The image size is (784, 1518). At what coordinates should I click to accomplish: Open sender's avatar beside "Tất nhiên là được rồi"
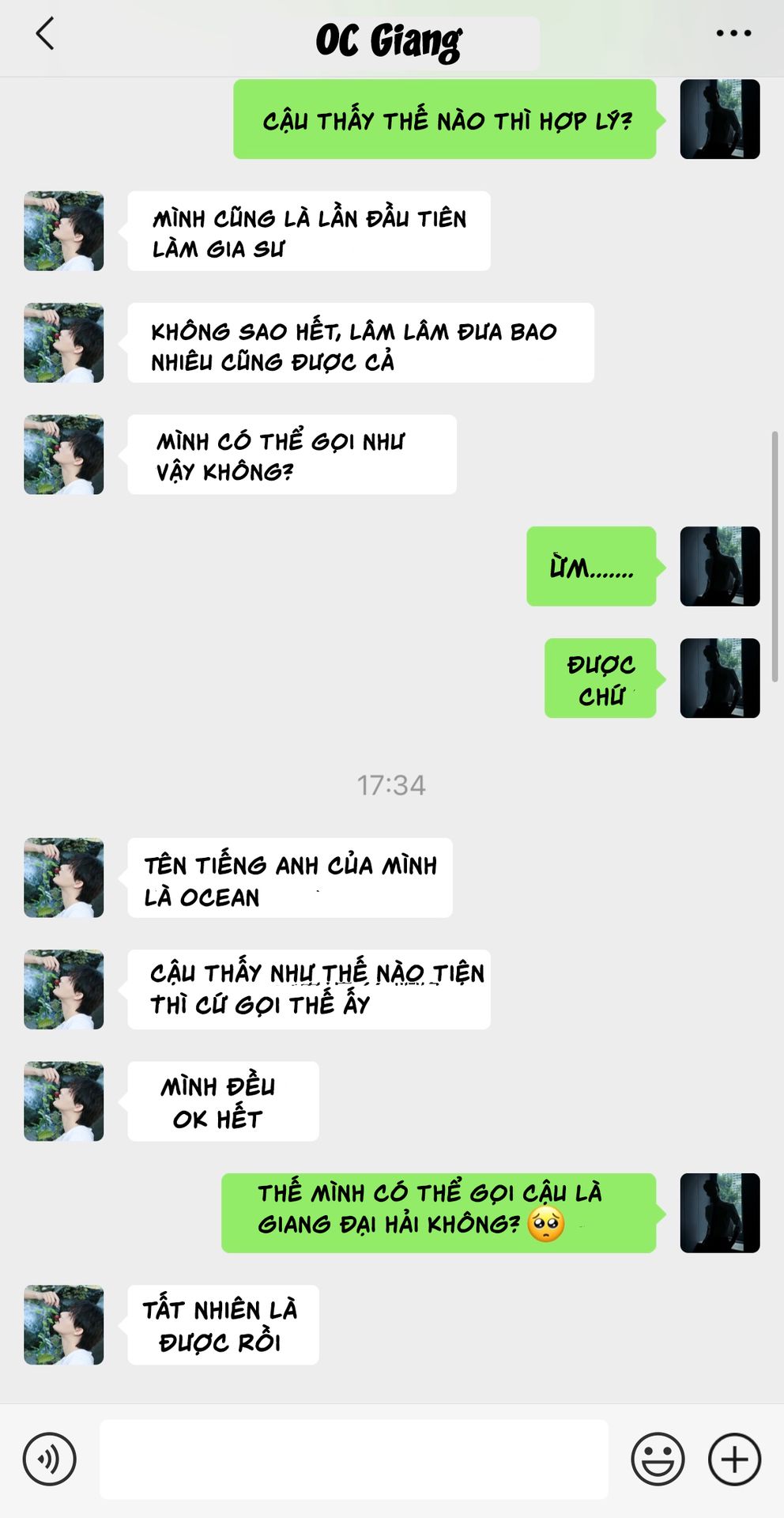pos(64,1324)
